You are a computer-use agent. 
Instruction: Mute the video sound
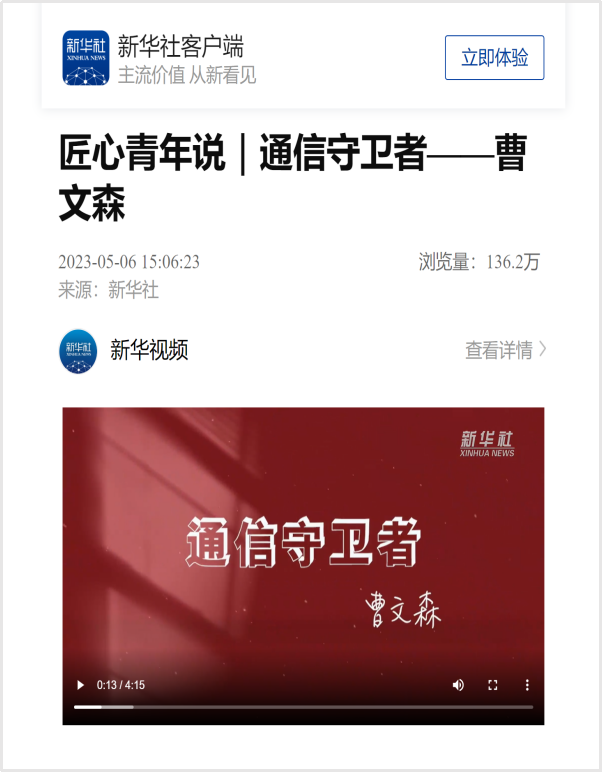coord(458,685)
